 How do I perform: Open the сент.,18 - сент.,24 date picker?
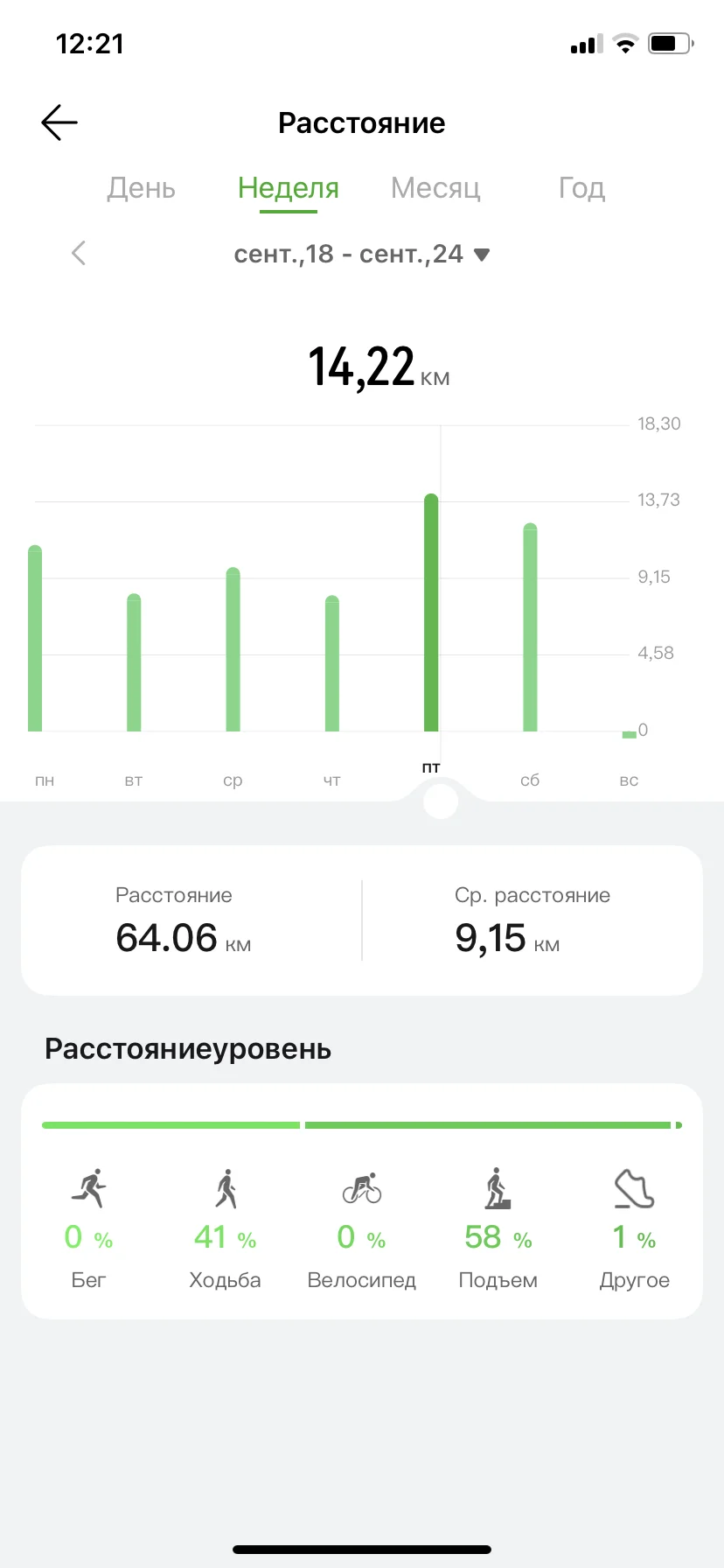click(362, 254)
